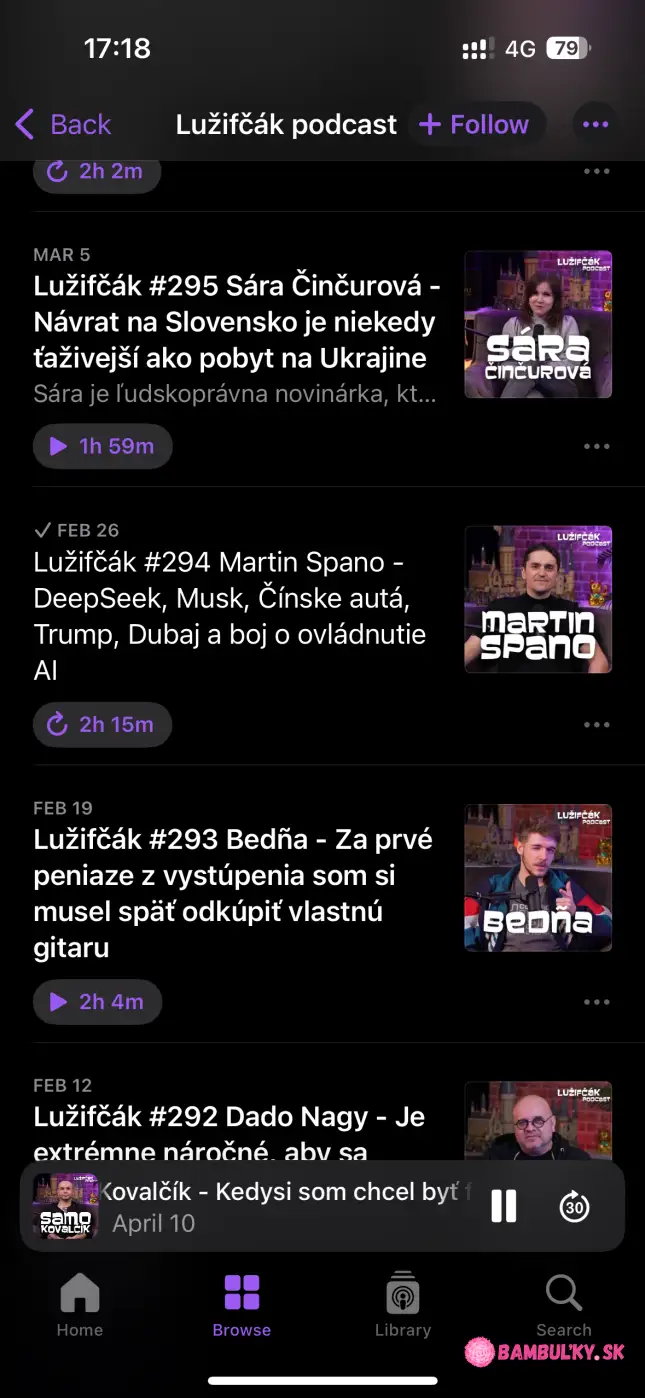Play episode #295 Sára Činčurová
Screen dimensions: 645x1398
point(102,446)
